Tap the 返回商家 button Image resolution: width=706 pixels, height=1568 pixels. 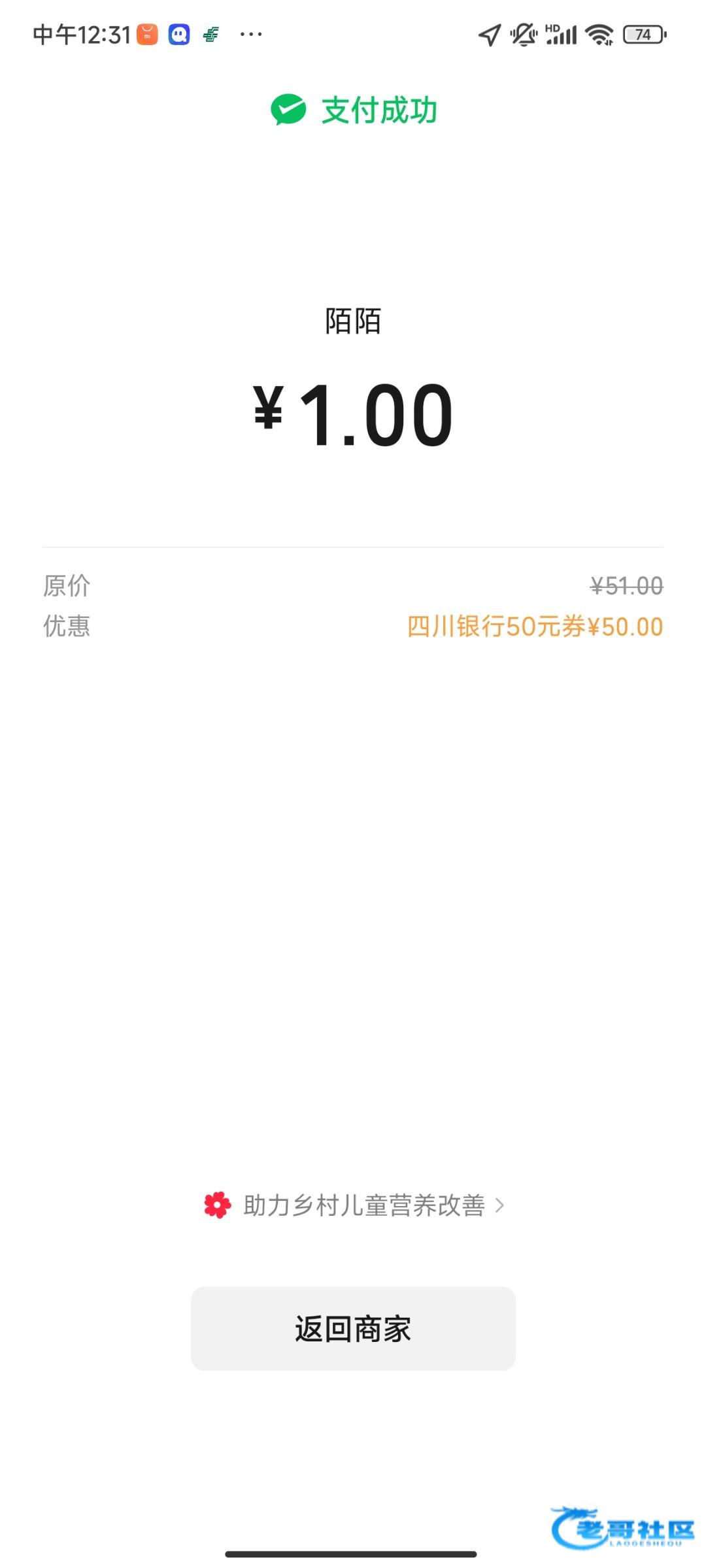pos(353,1328)
